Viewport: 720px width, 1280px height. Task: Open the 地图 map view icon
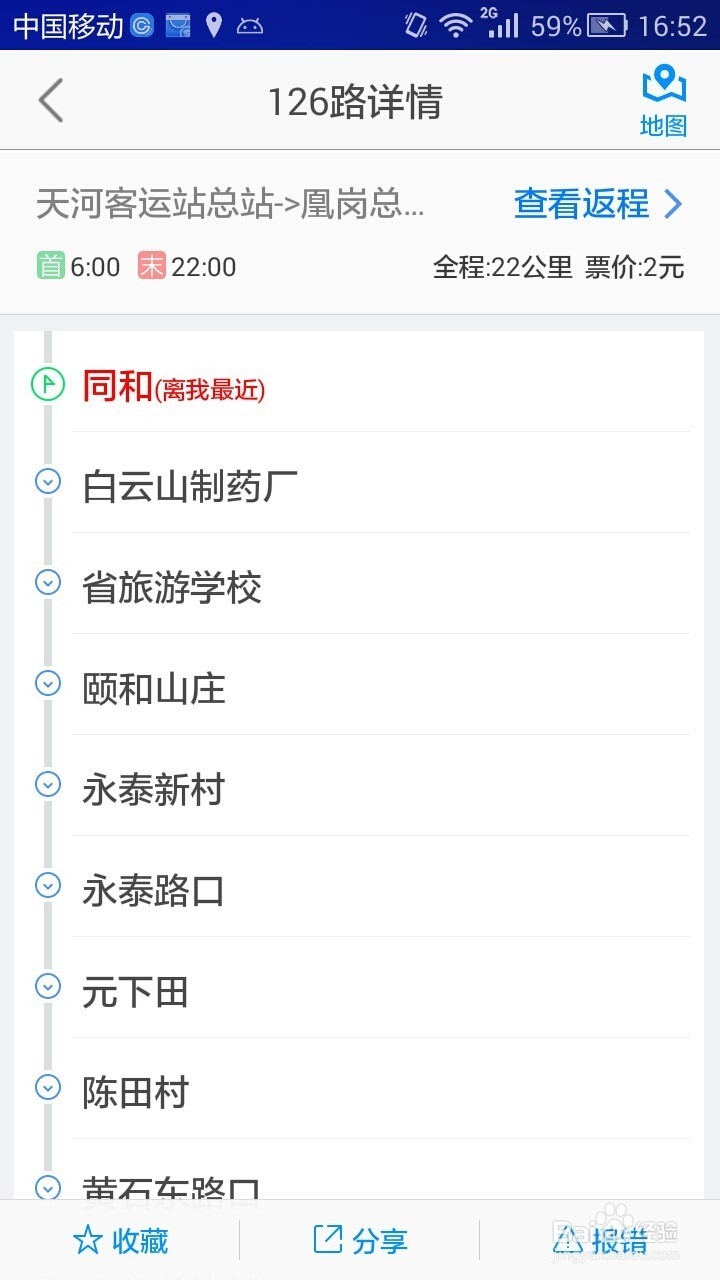665,99
